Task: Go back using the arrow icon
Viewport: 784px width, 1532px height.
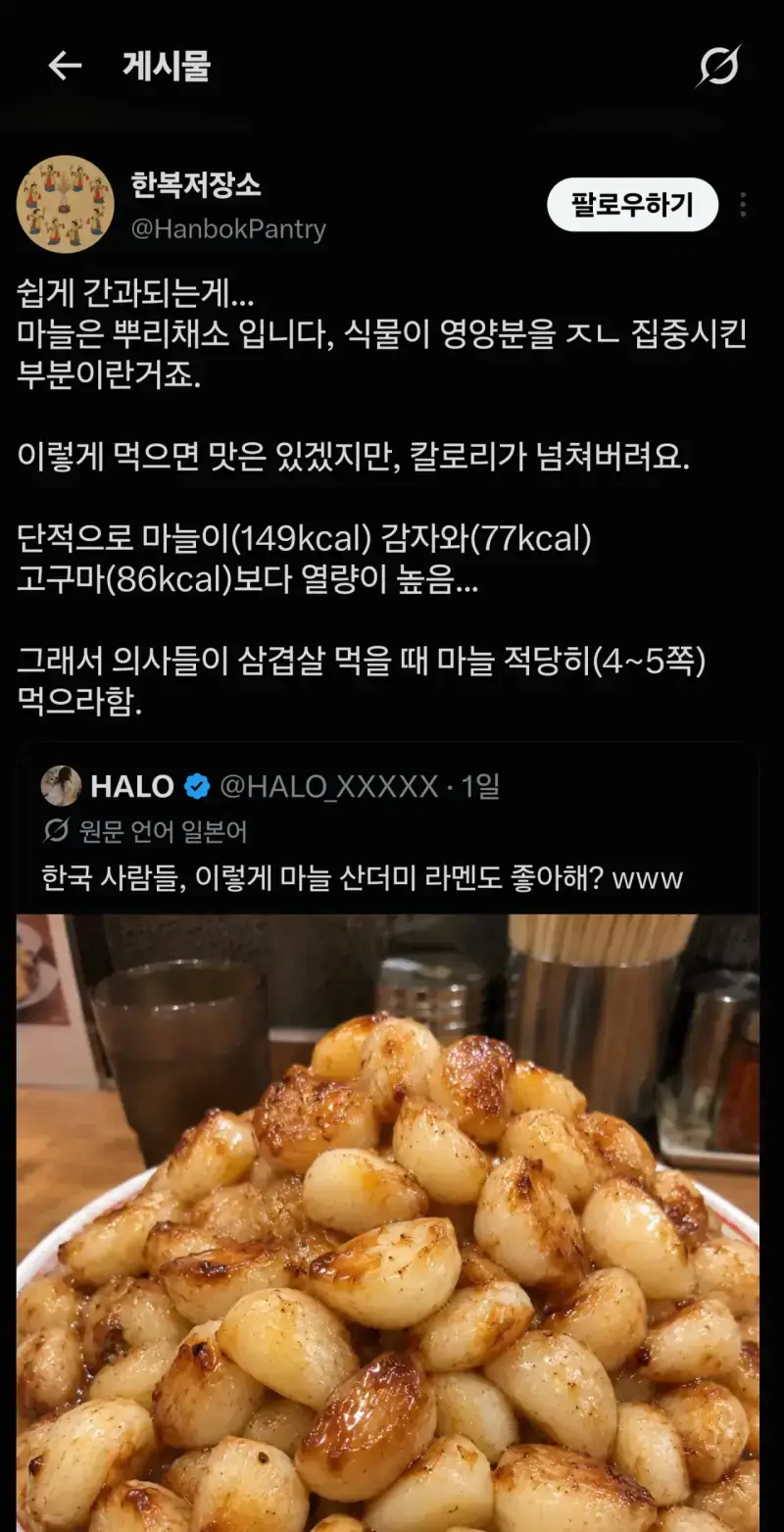Action: click(x=65, y=66)
